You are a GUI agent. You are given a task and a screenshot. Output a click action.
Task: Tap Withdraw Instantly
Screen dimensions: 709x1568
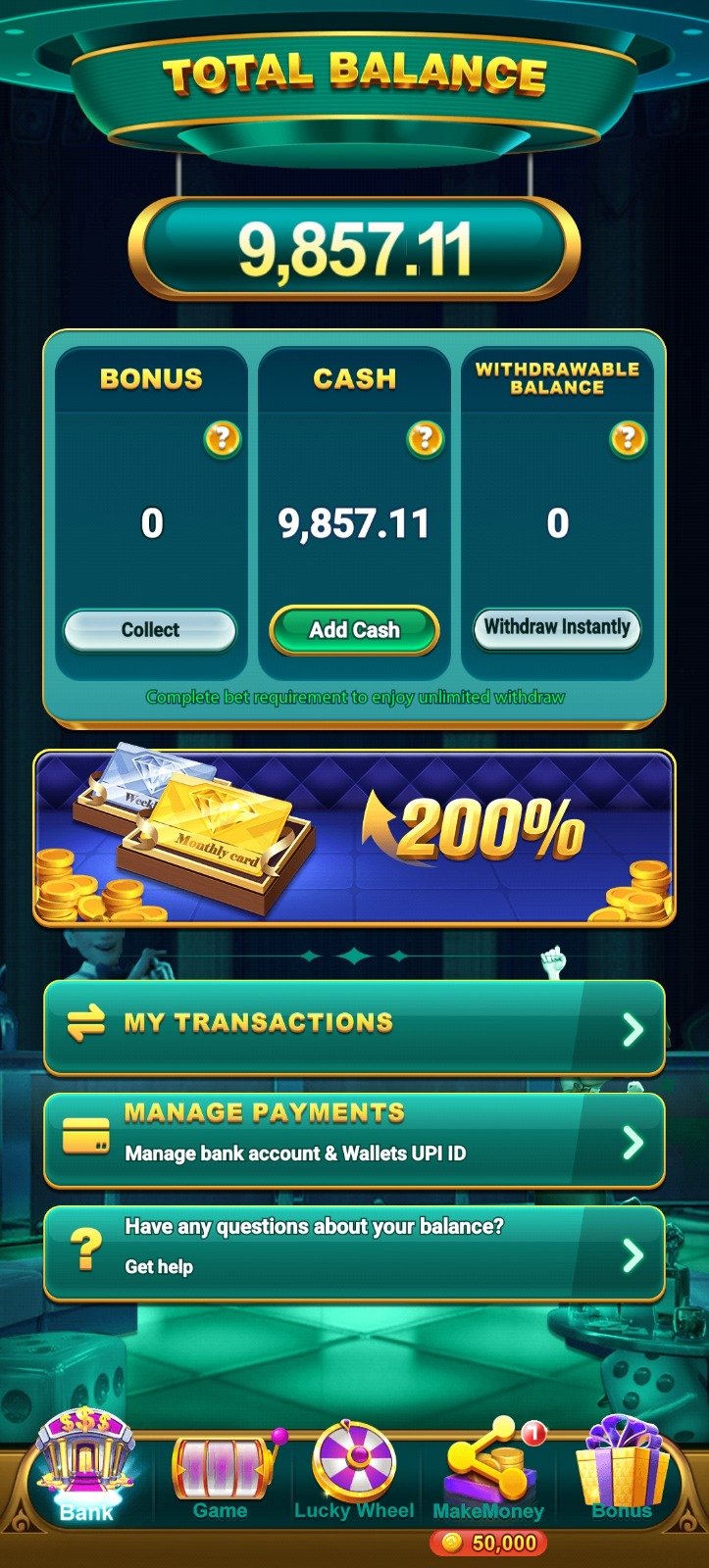pyautogui.click(x=557, y=627)
